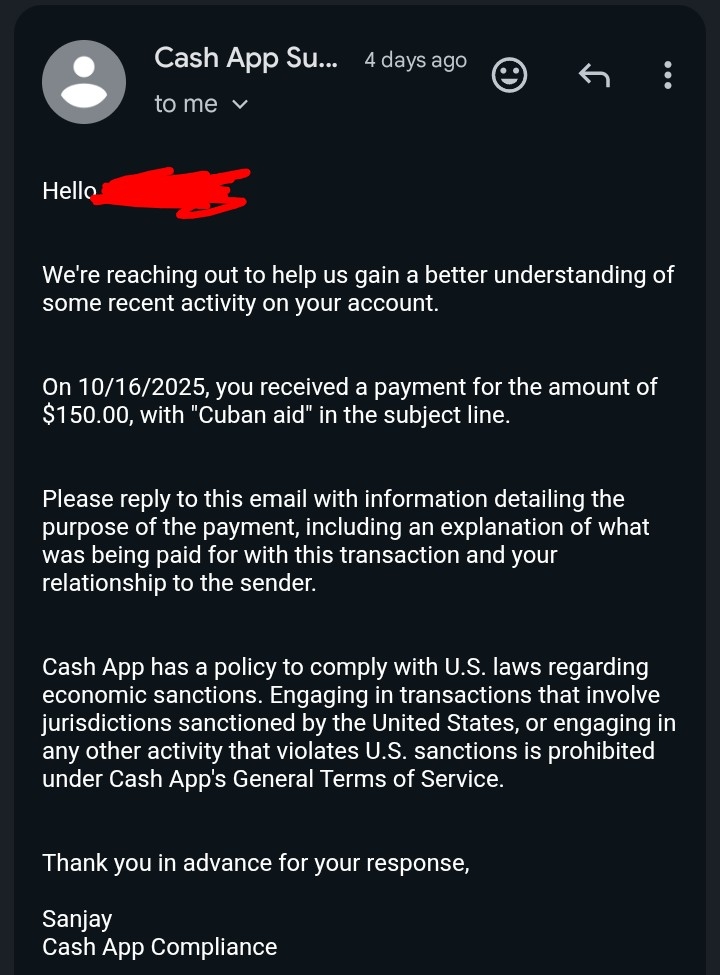The height and width of the screenshot is (975, 720).
Task: Reply to the Cash App Support email
Action: pyautogui.click(x=594, y=75)
